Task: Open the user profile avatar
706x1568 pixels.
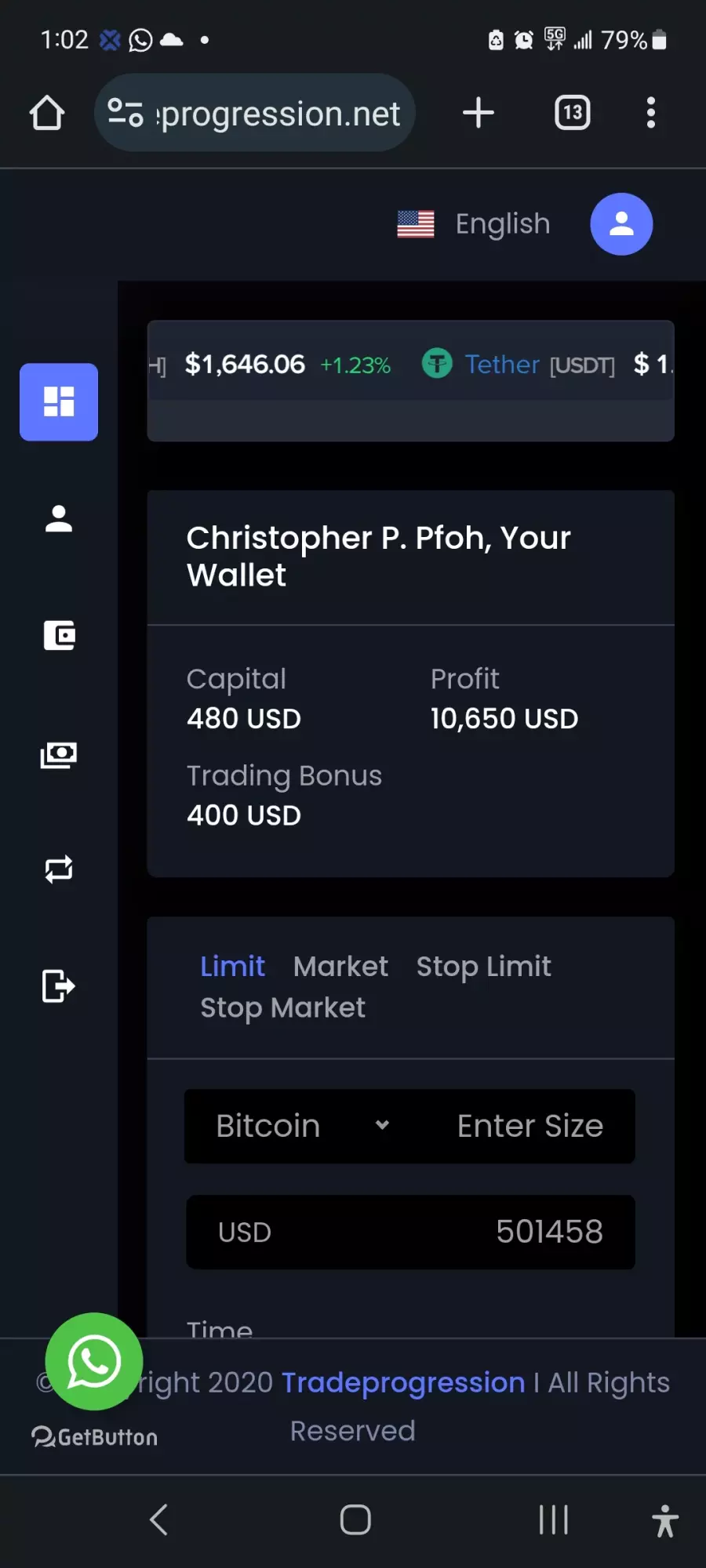Action: (x=621, y=224)
